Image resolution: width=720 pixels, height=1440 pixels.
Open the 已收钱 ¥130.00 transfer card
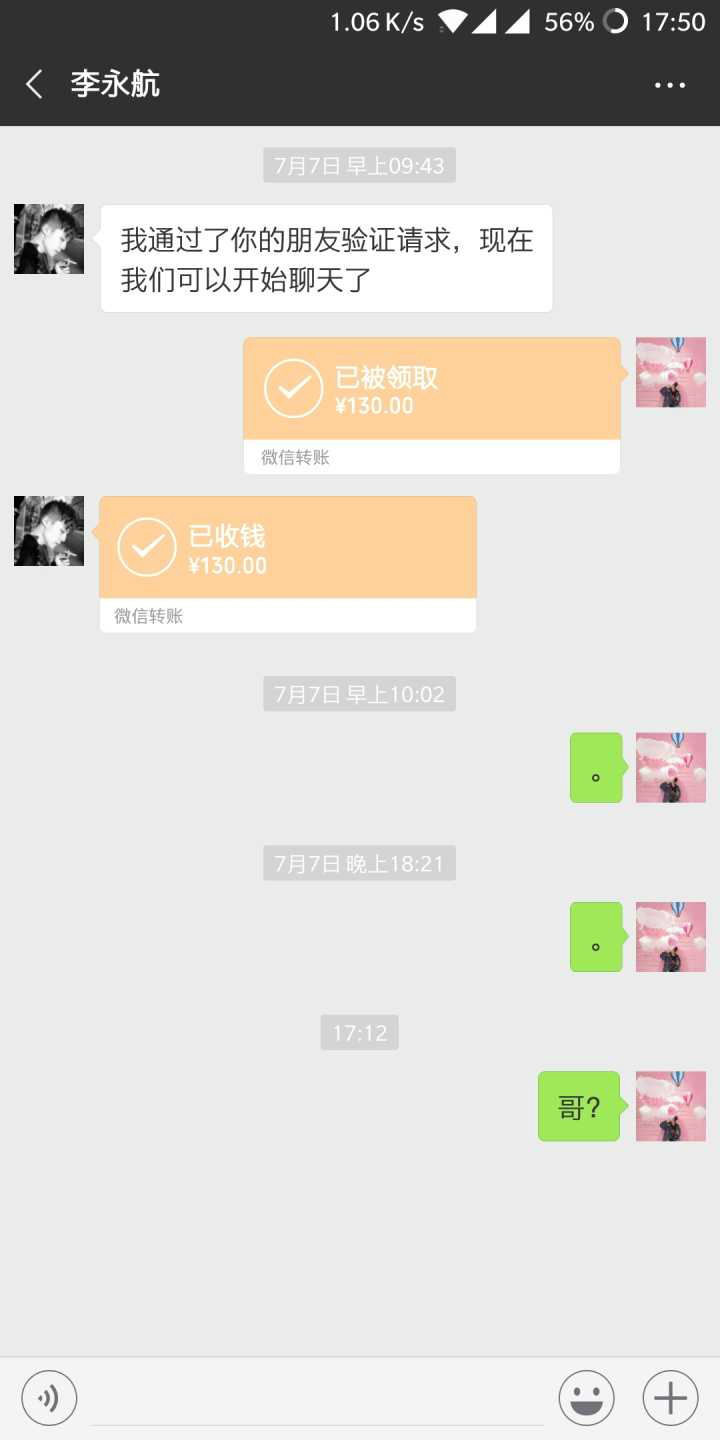(x=288, y=550)
